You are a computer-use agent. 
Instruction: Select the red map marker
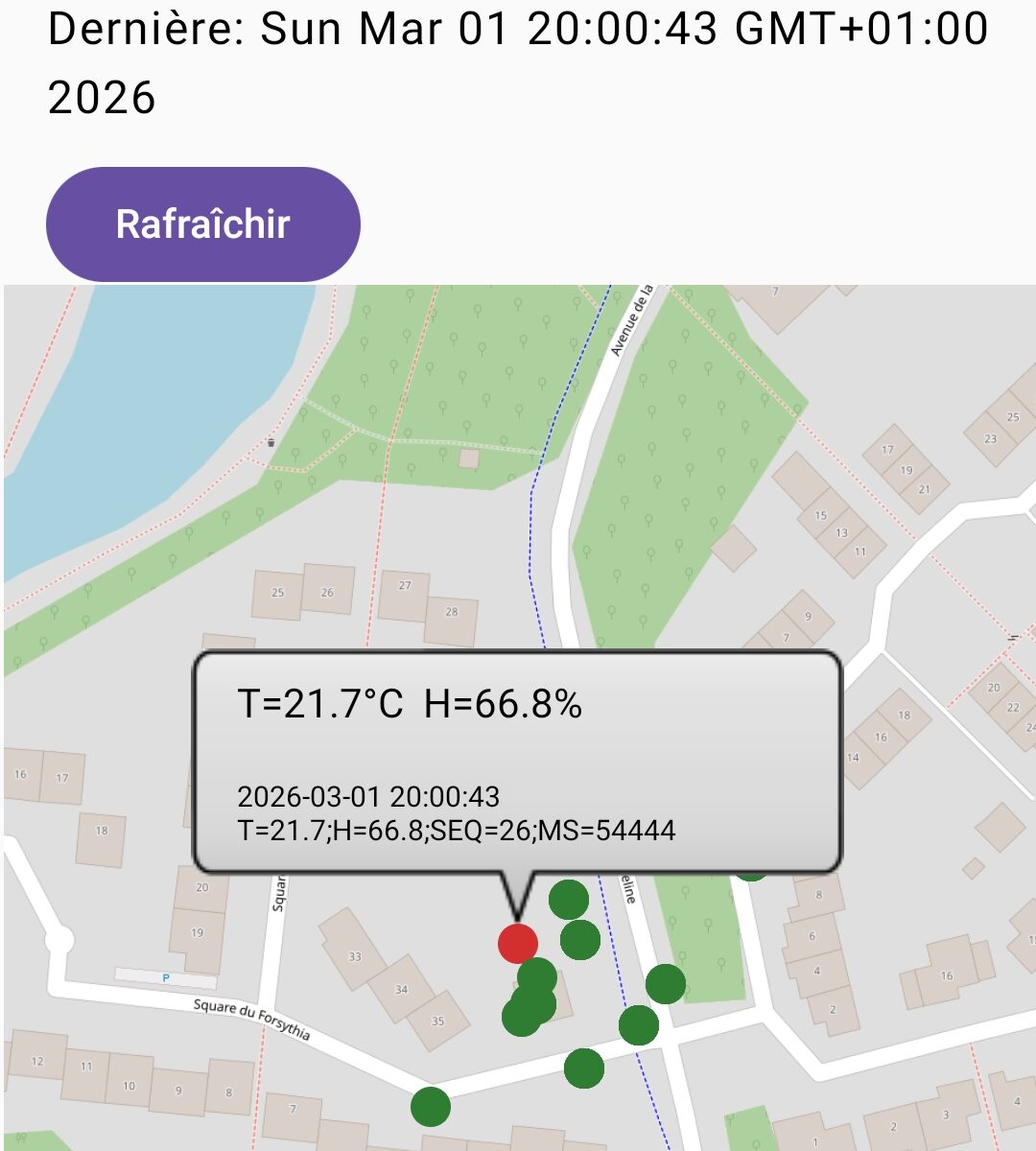(x=517, y=944)
